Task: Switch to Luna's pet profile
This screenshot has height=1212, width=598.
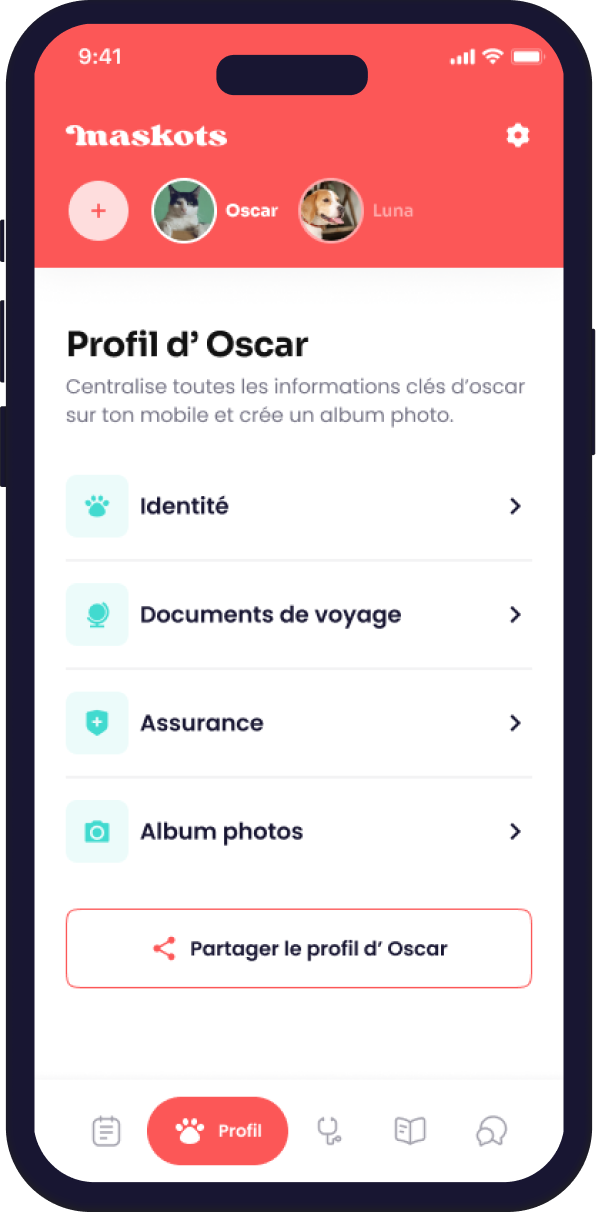Action: coord(331,211)
